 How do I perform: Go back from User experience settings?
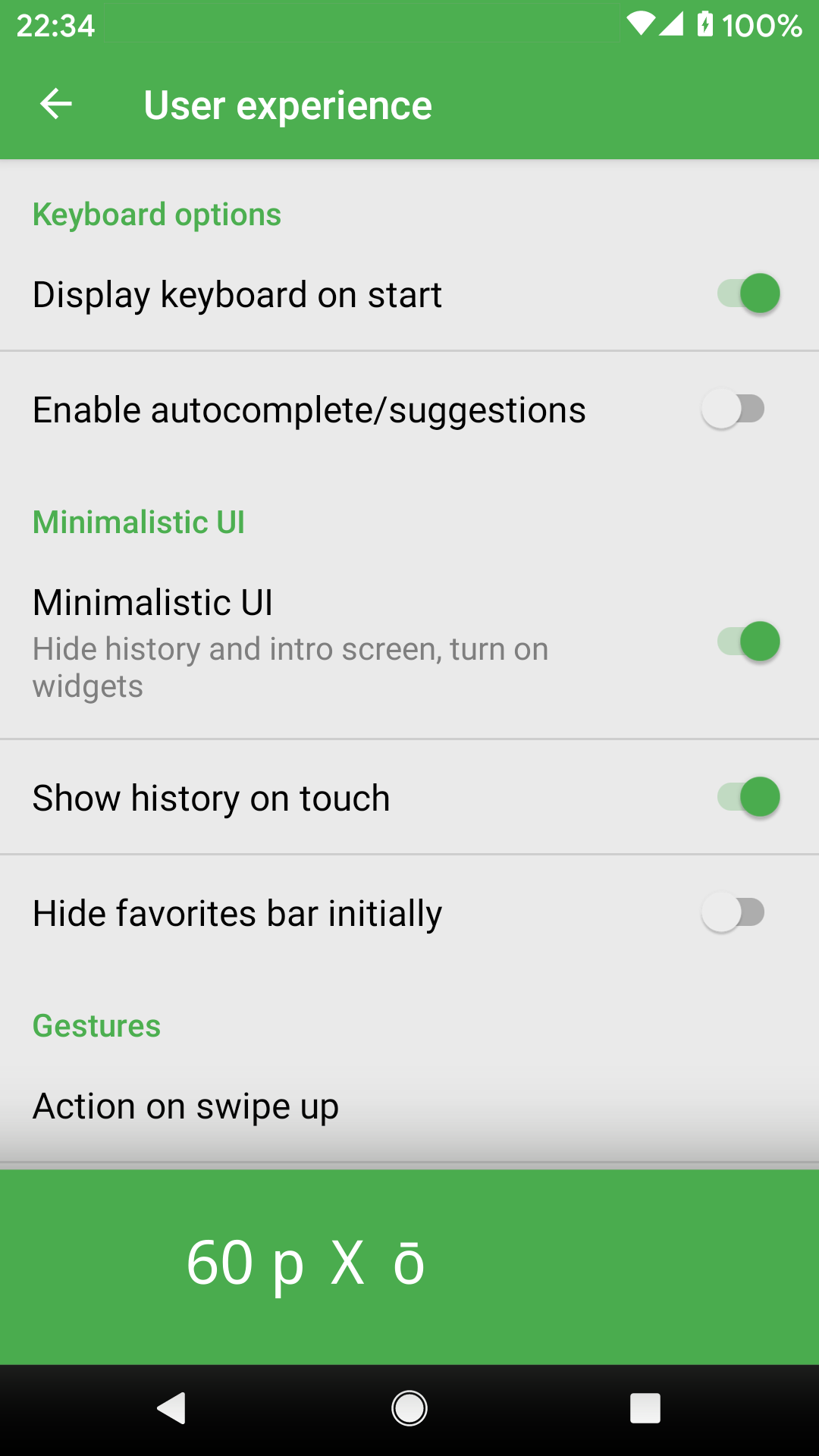coord(56,104)
